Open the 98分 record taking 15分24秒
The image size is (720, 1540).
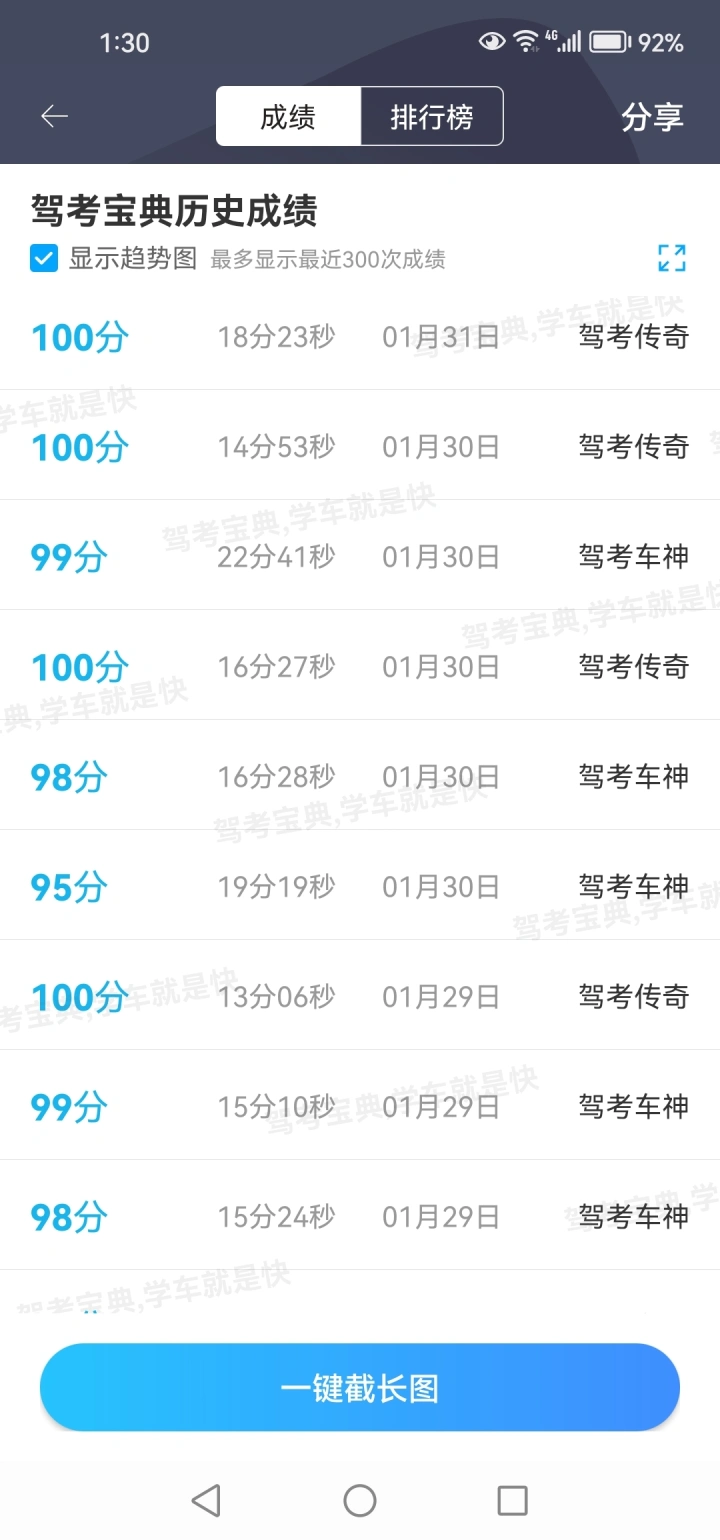[360, 1216]
